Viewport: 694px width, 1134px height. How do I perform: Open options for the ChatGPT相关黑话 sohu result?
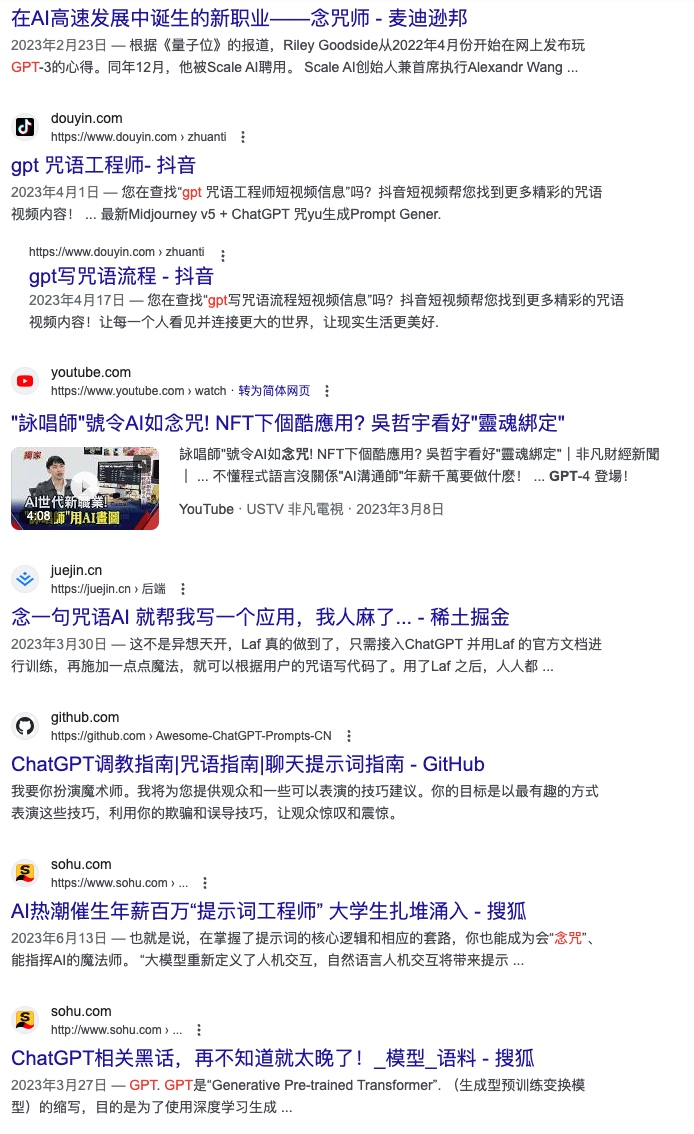pyautogui.click(x=199, y=1030)
